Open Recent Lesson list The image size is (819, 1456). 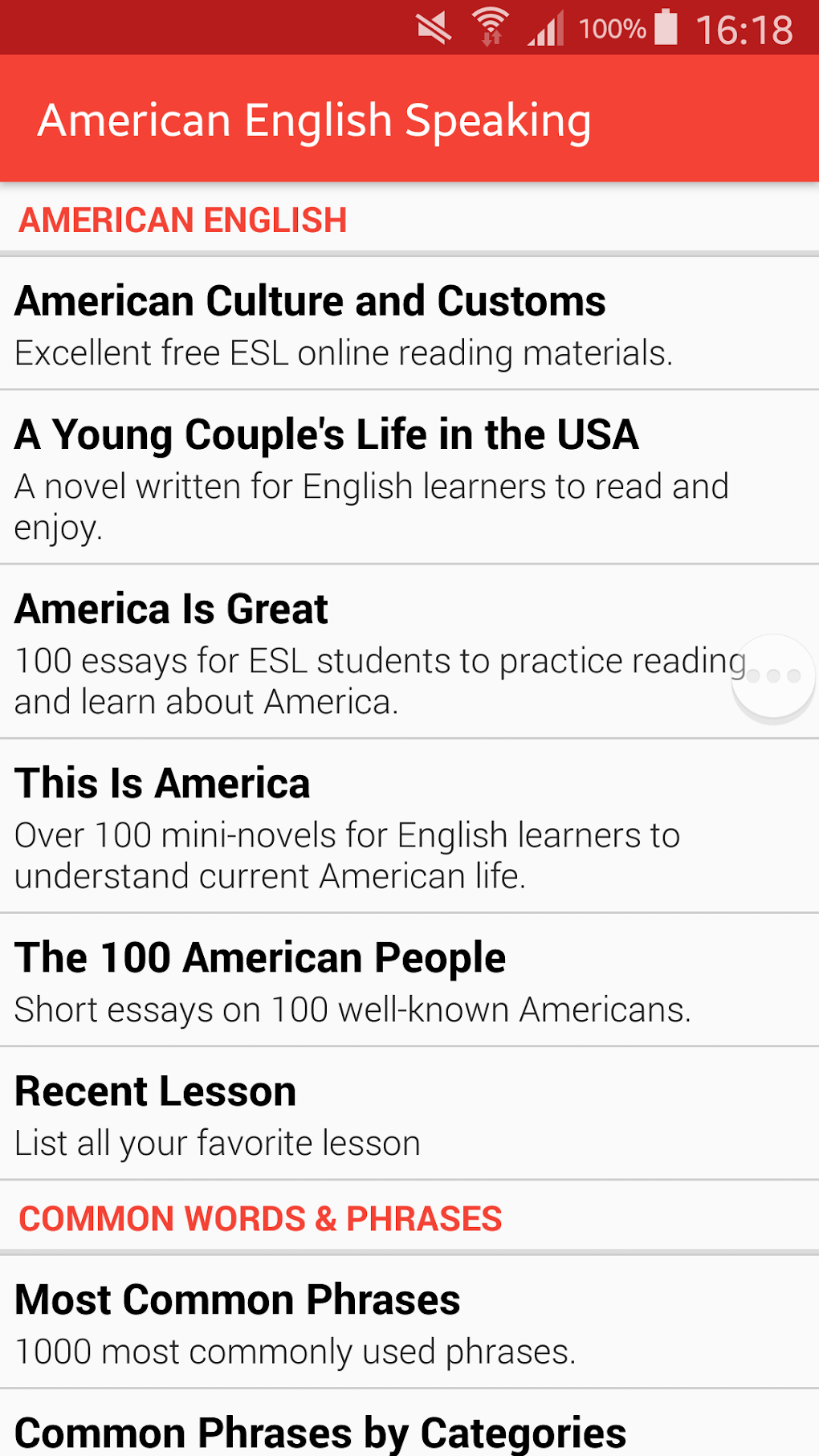tap(409, 1114)
